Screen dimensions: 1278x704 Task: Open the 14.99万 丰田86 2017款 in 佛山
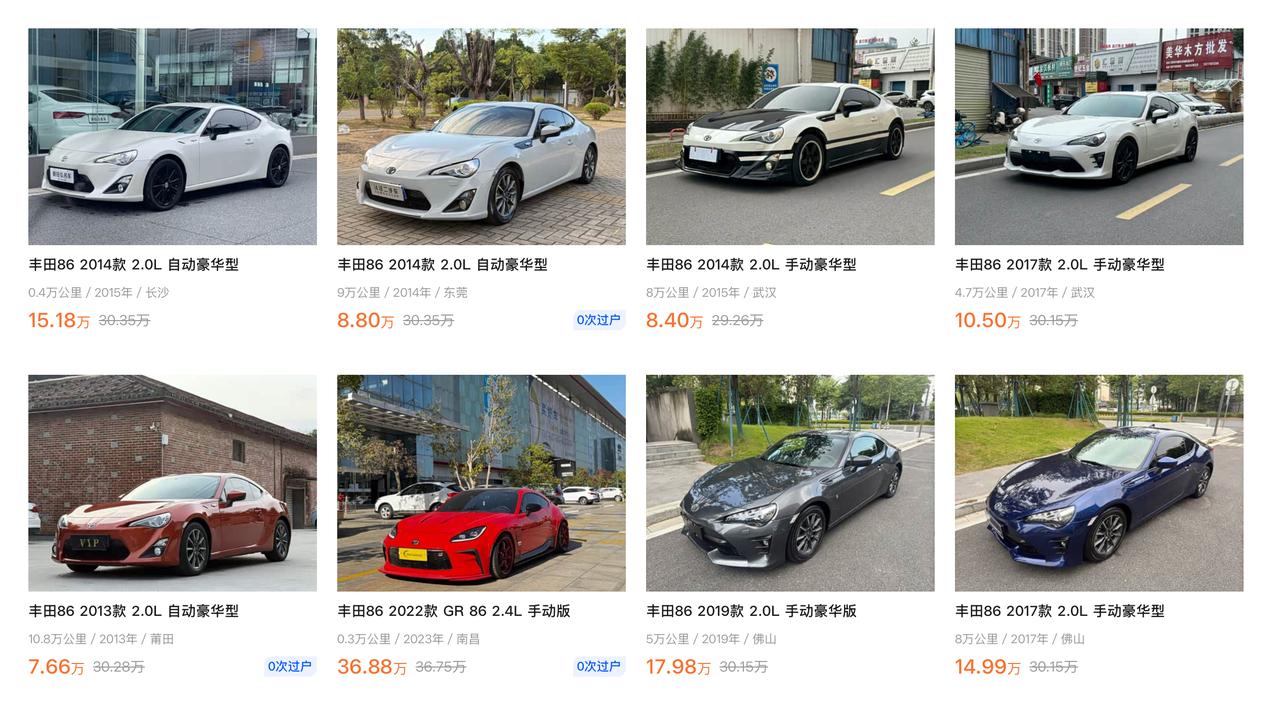point(1099,483)
